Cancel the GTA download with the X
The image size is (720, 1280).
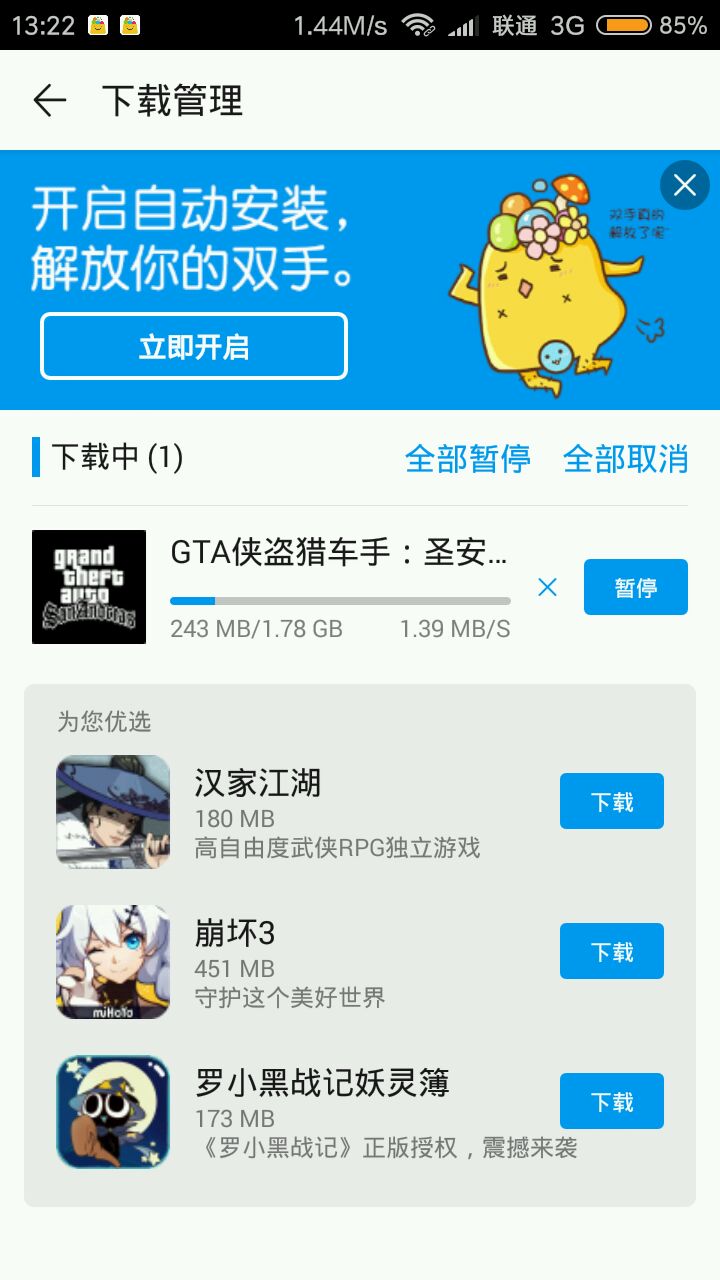[x=547, y=588]
